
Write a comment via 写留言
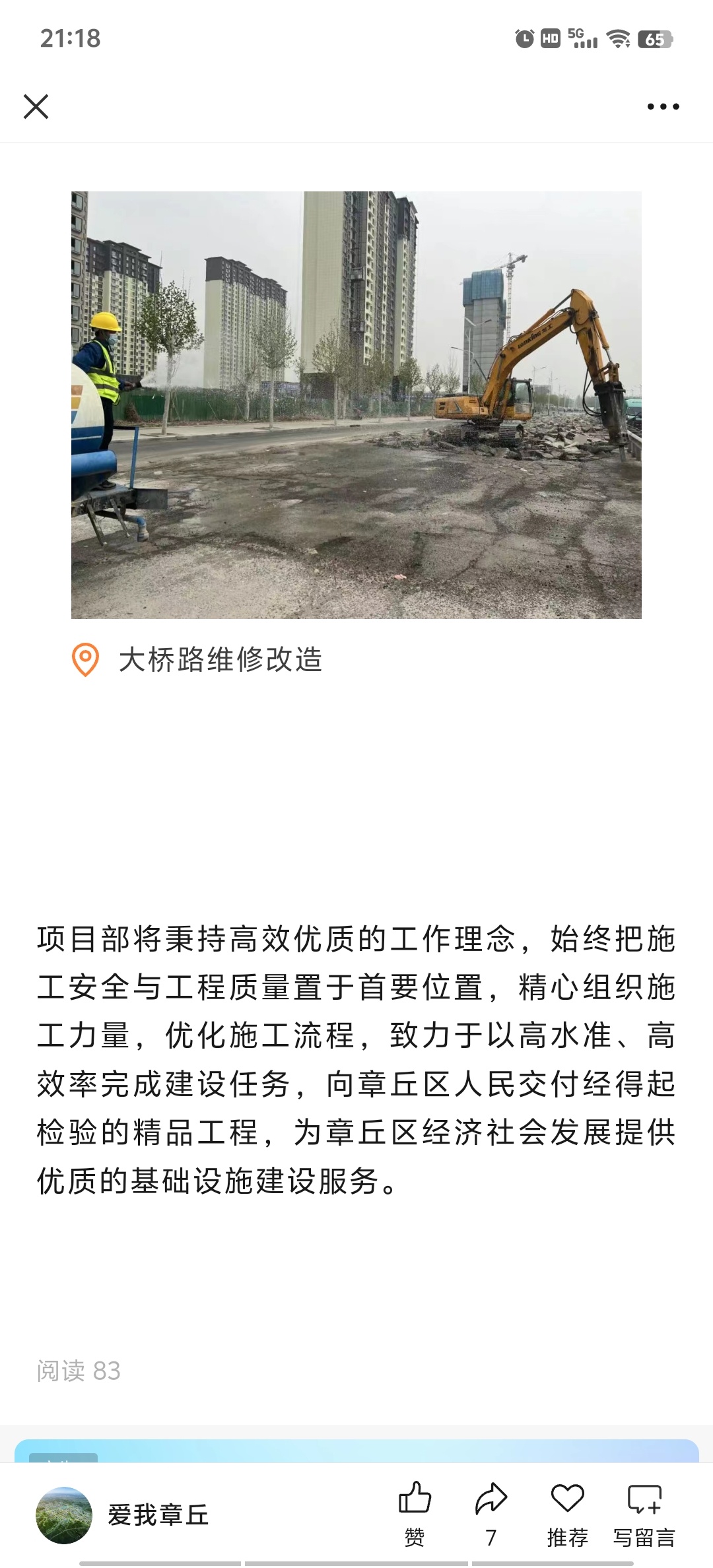point(644,1514)
